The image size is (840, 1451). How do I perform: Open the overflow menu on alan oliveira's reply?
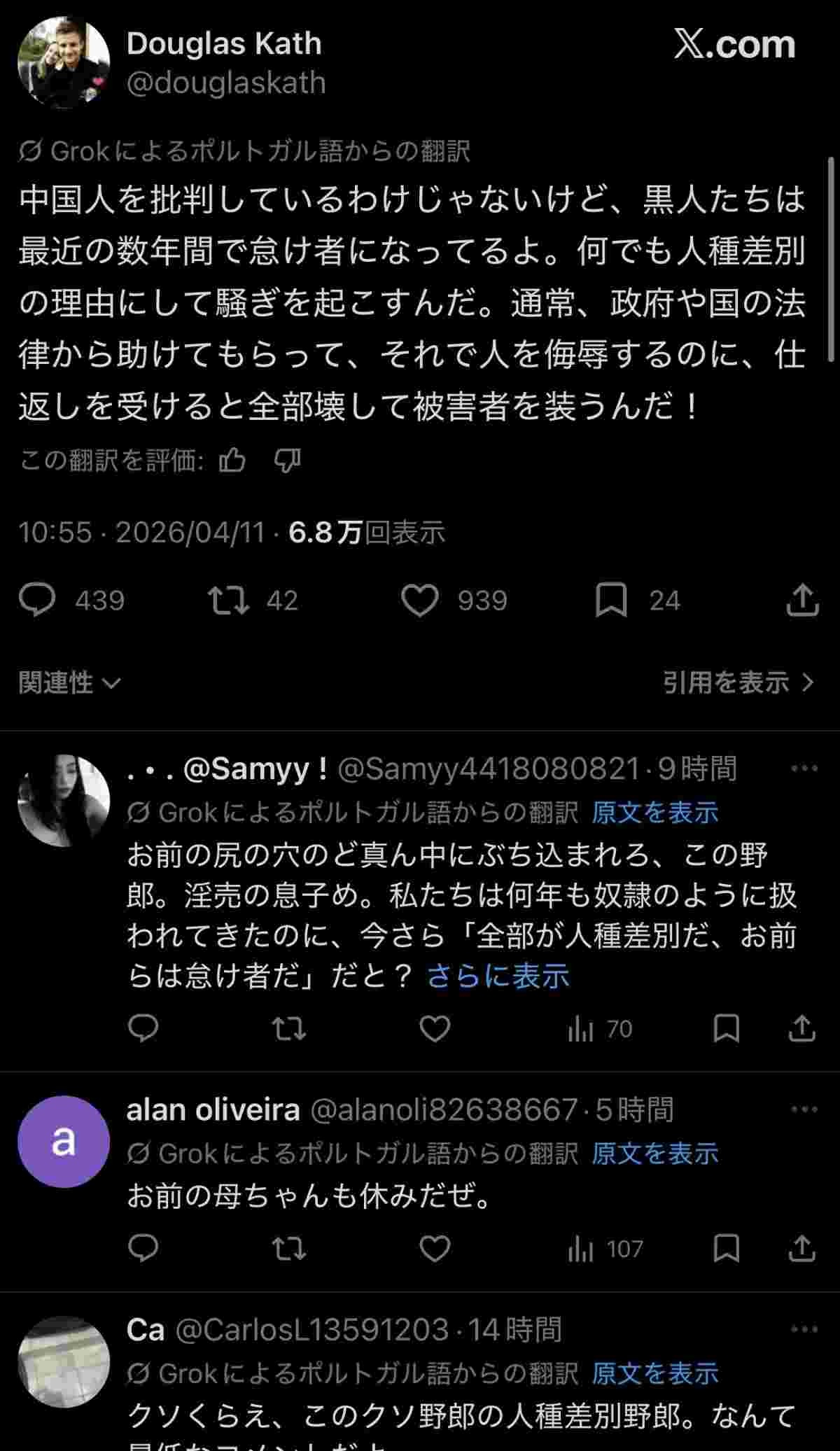click(804, 1109)
